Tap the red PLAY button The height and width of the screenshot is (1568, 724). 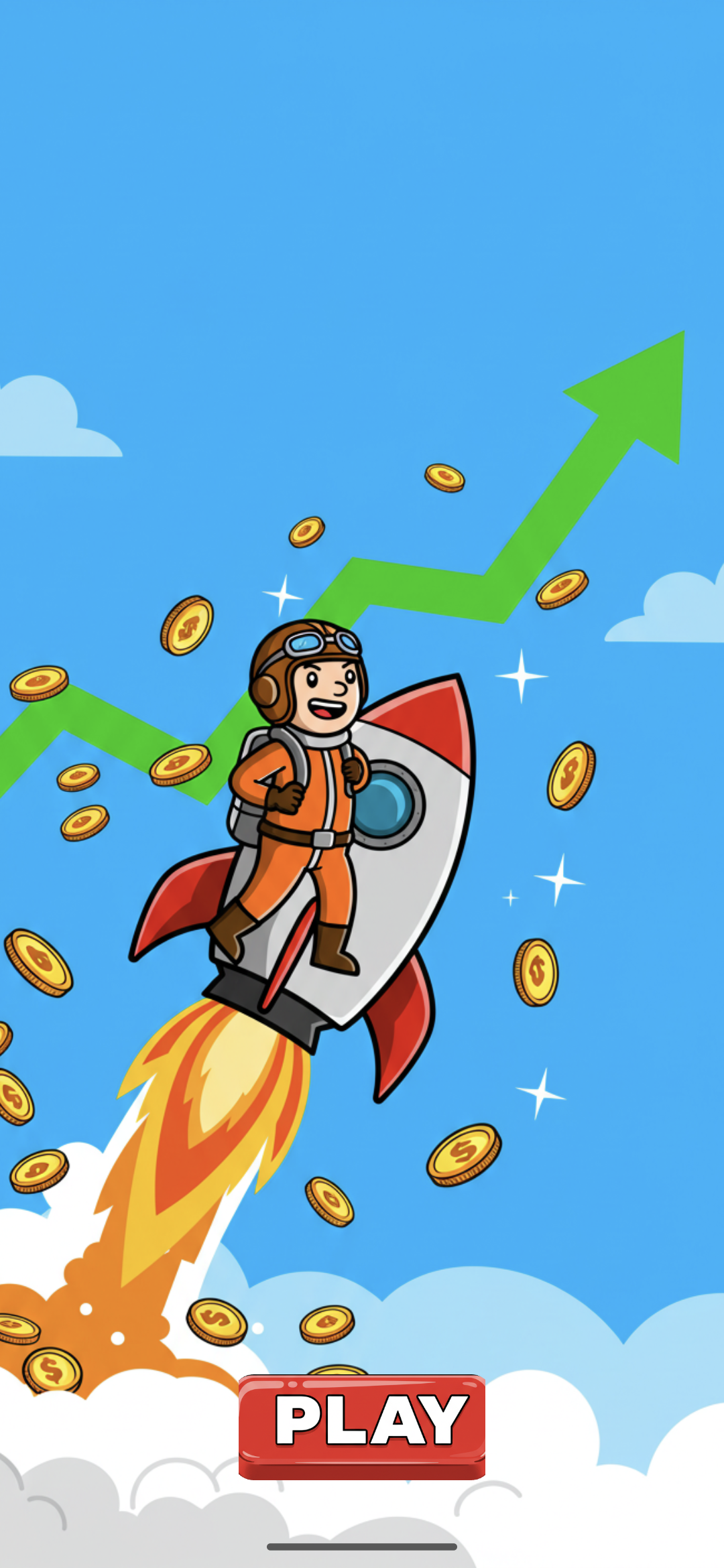click(362, 1427)
